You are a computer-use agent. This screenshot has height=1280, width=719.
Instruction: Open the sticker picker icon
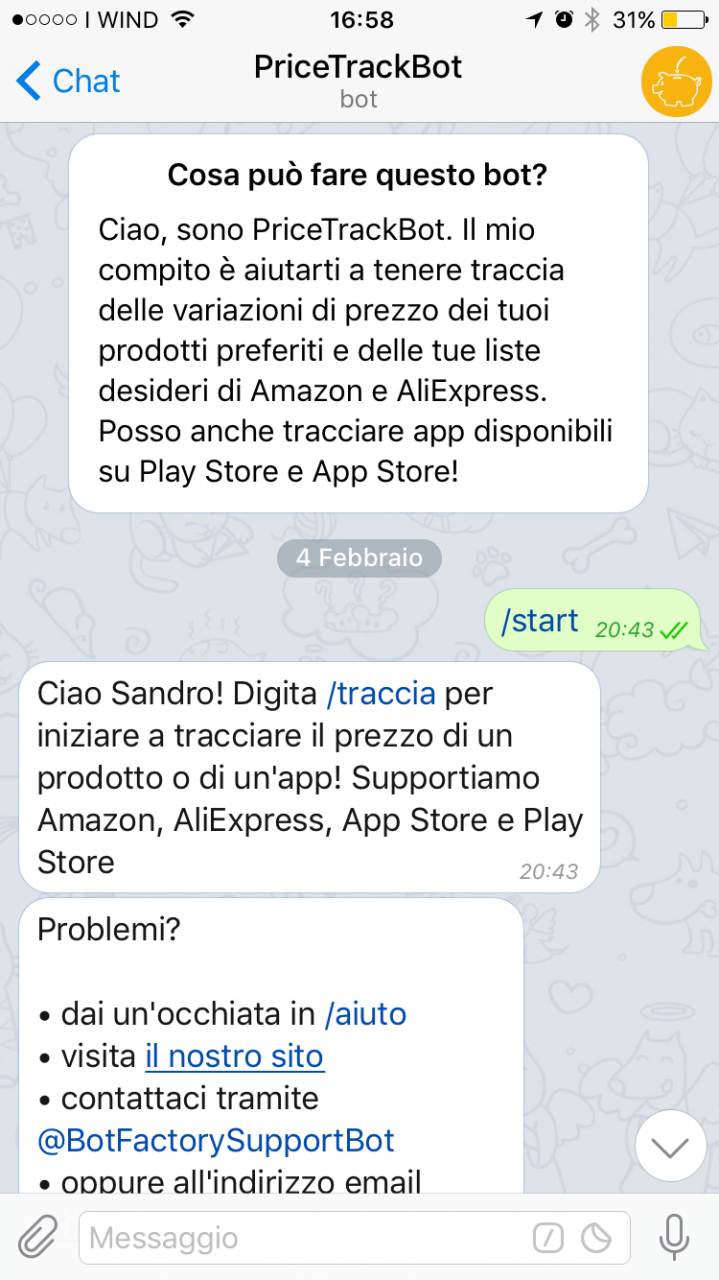click(597, 1239)
